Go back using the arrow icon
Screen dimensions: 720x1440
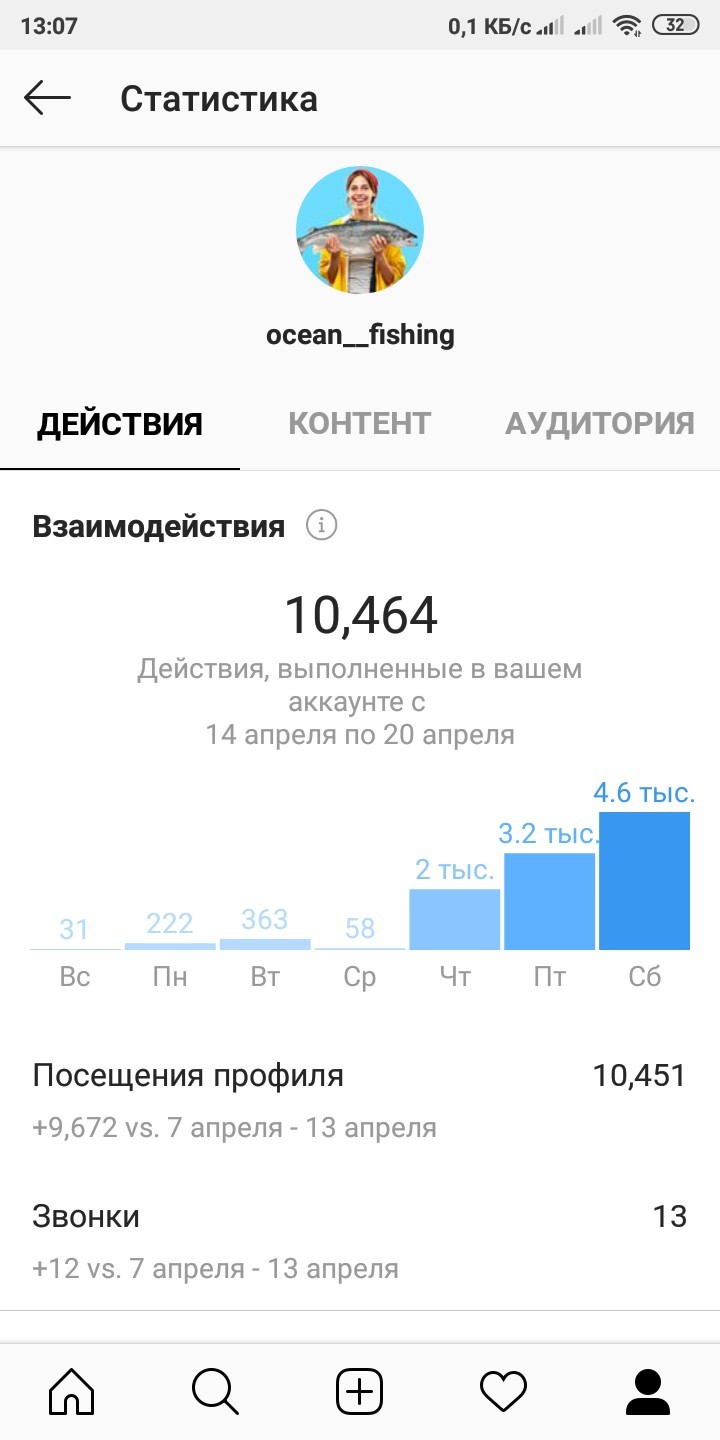(x=47, y=98)
